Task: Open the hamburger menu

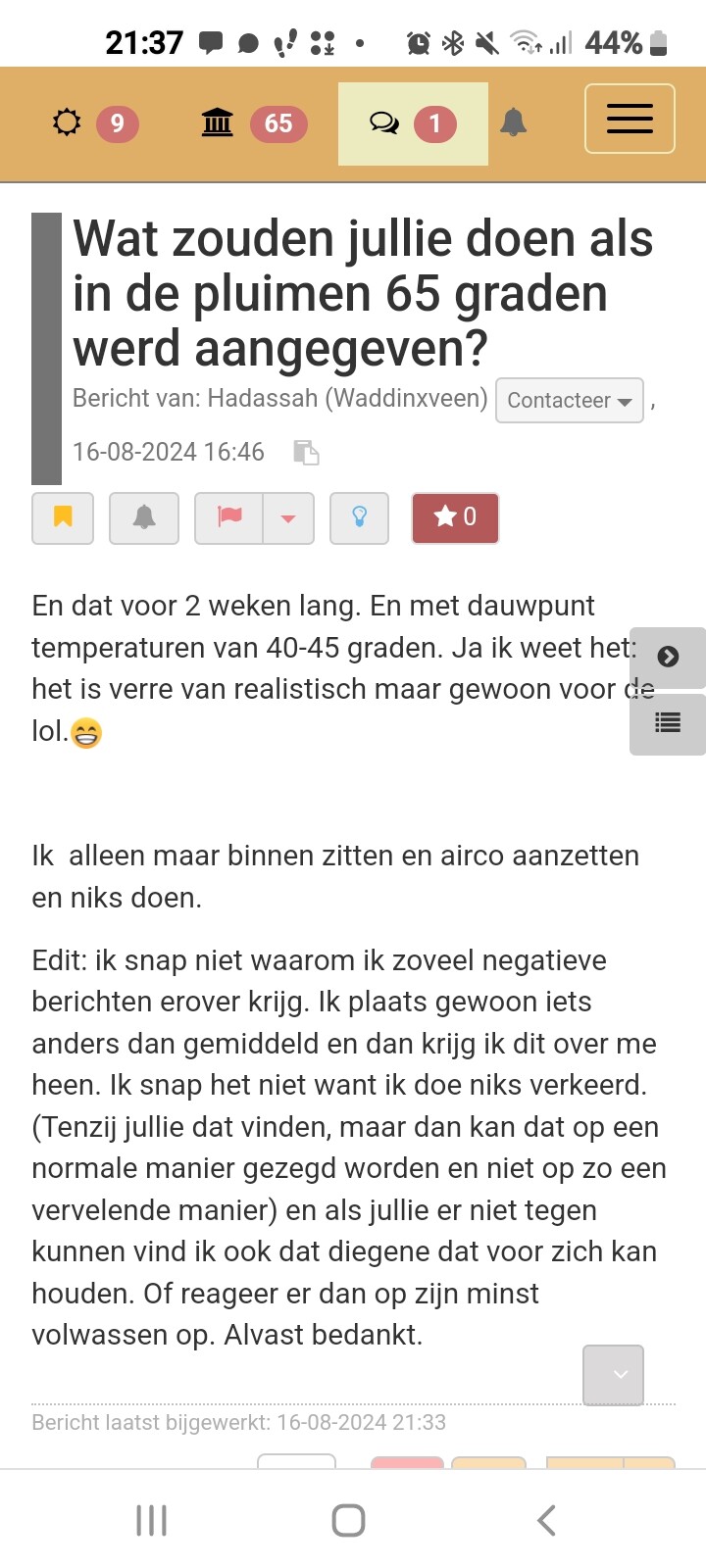Action: tap(630, 119)
